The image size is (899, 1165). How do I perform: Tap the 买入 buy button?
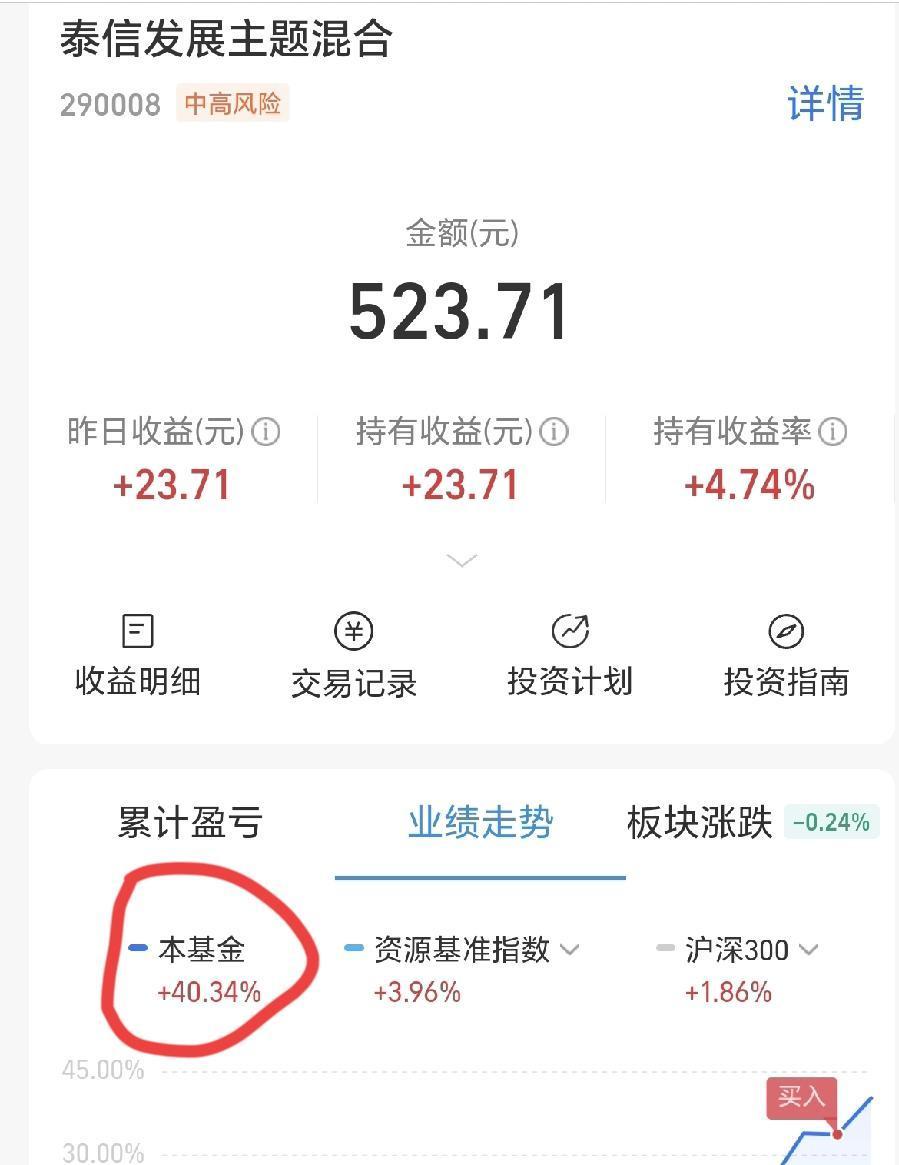801,1098
